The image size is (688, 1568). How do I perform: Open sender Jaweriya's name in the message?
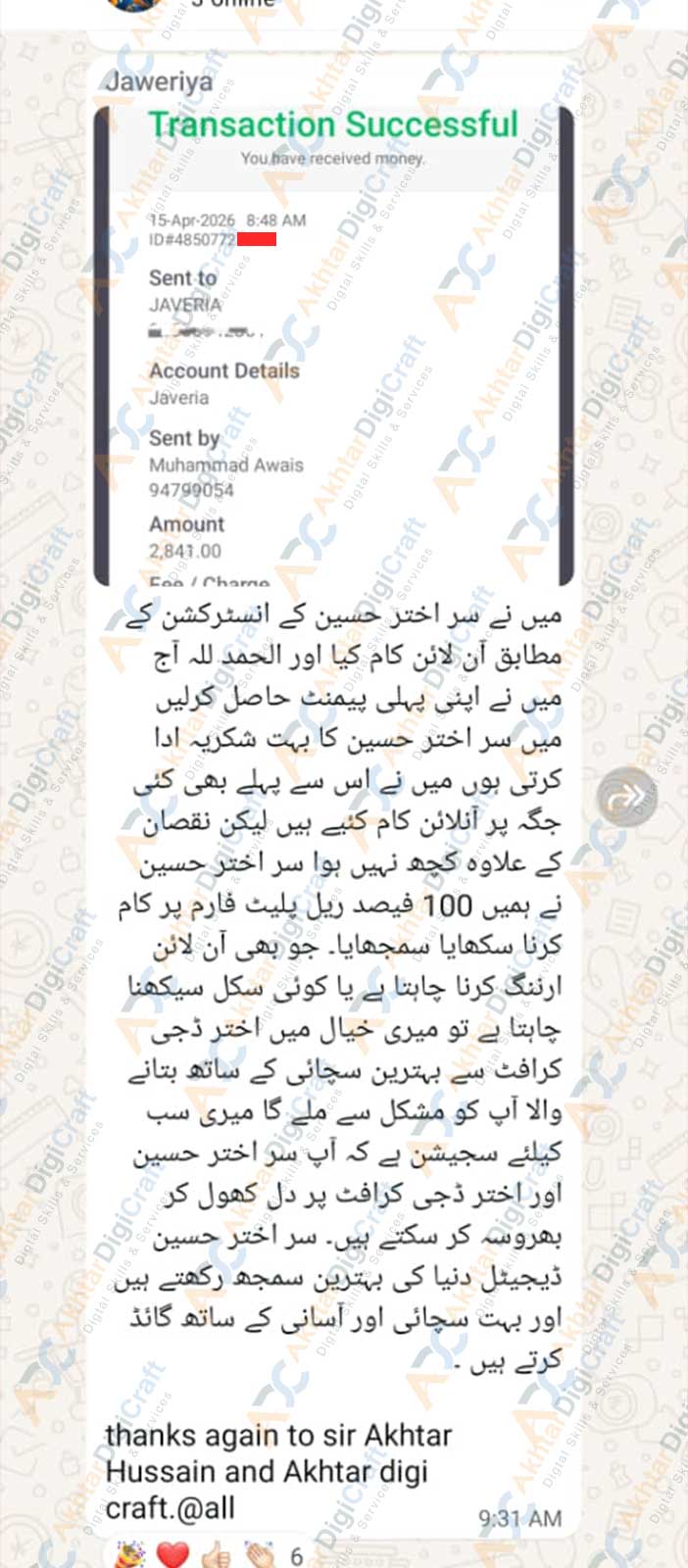[159, 80]
